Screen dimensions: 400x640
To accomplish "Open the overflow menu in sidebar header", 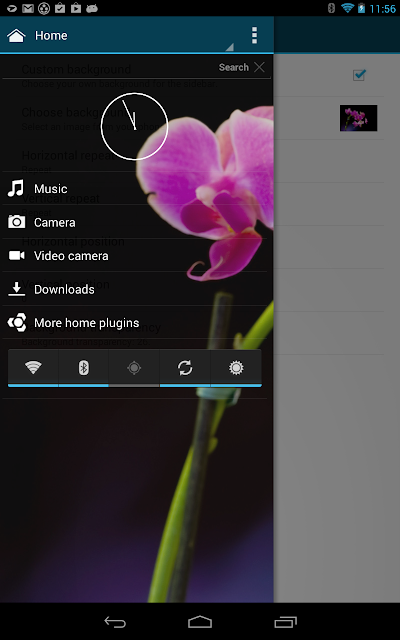I will pos(254,36).
